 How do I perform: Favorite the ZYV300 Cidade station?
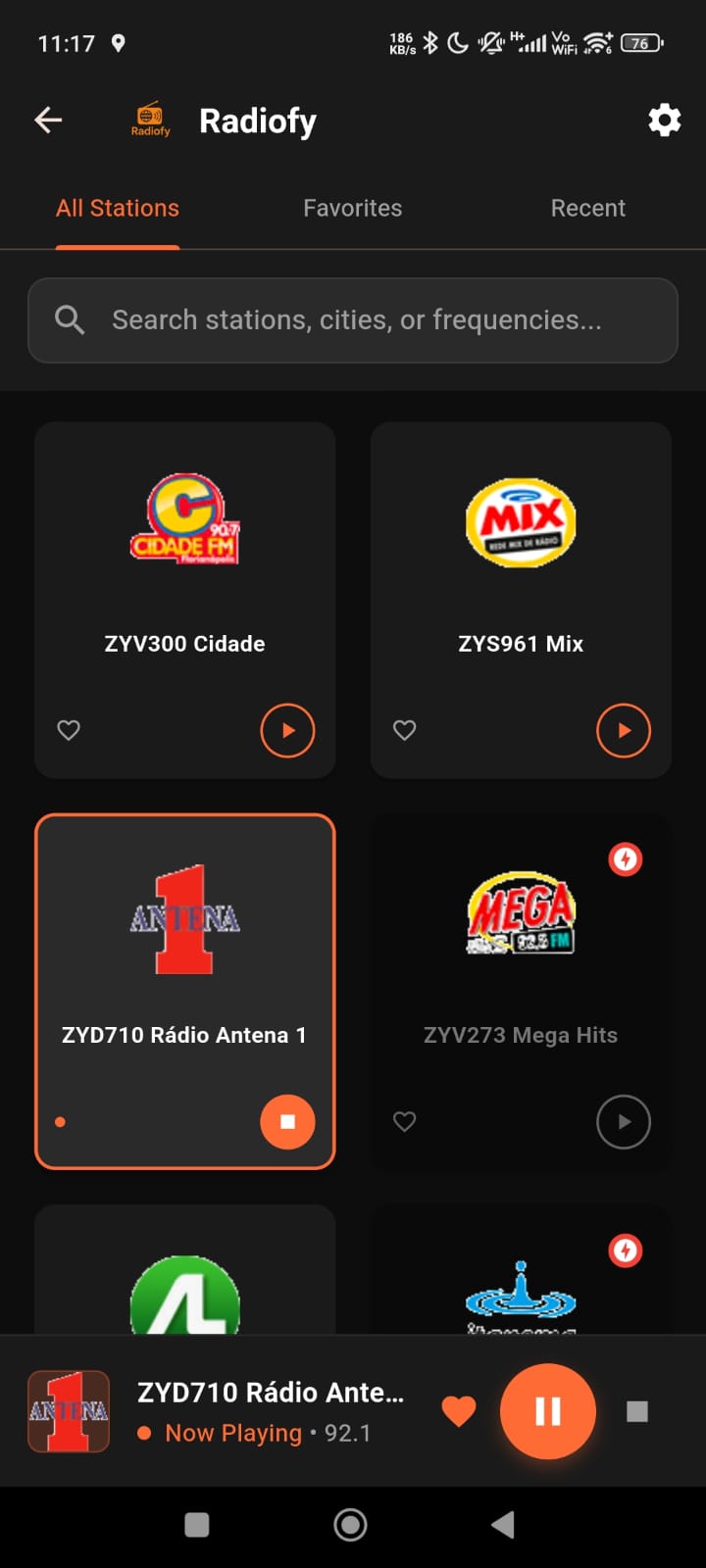pos(68,730)
